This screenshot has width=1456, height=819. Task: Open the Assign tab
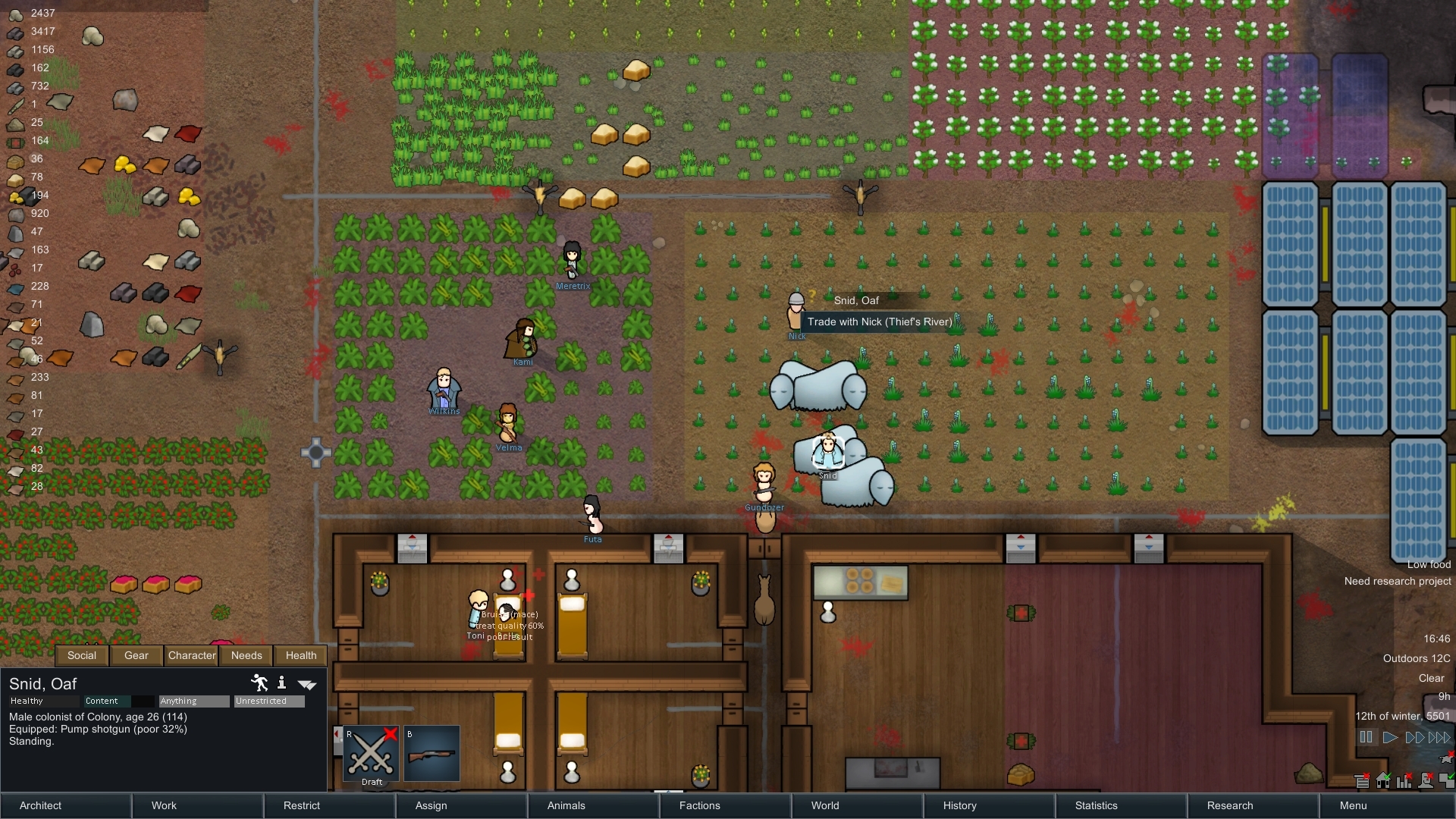[462, 805]
